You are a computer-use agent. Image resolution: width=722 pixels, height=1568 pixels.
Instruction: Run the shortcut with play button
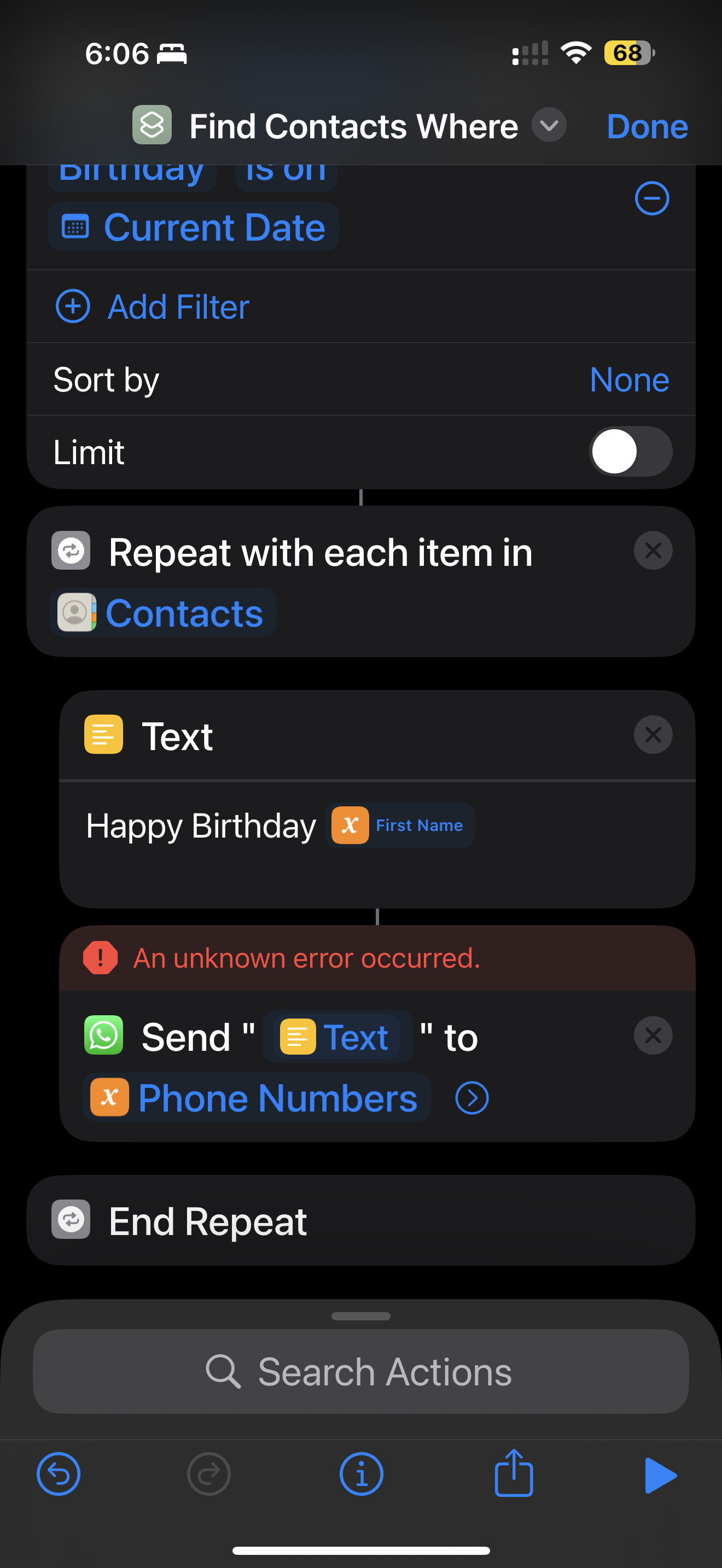coord(660,1476)
